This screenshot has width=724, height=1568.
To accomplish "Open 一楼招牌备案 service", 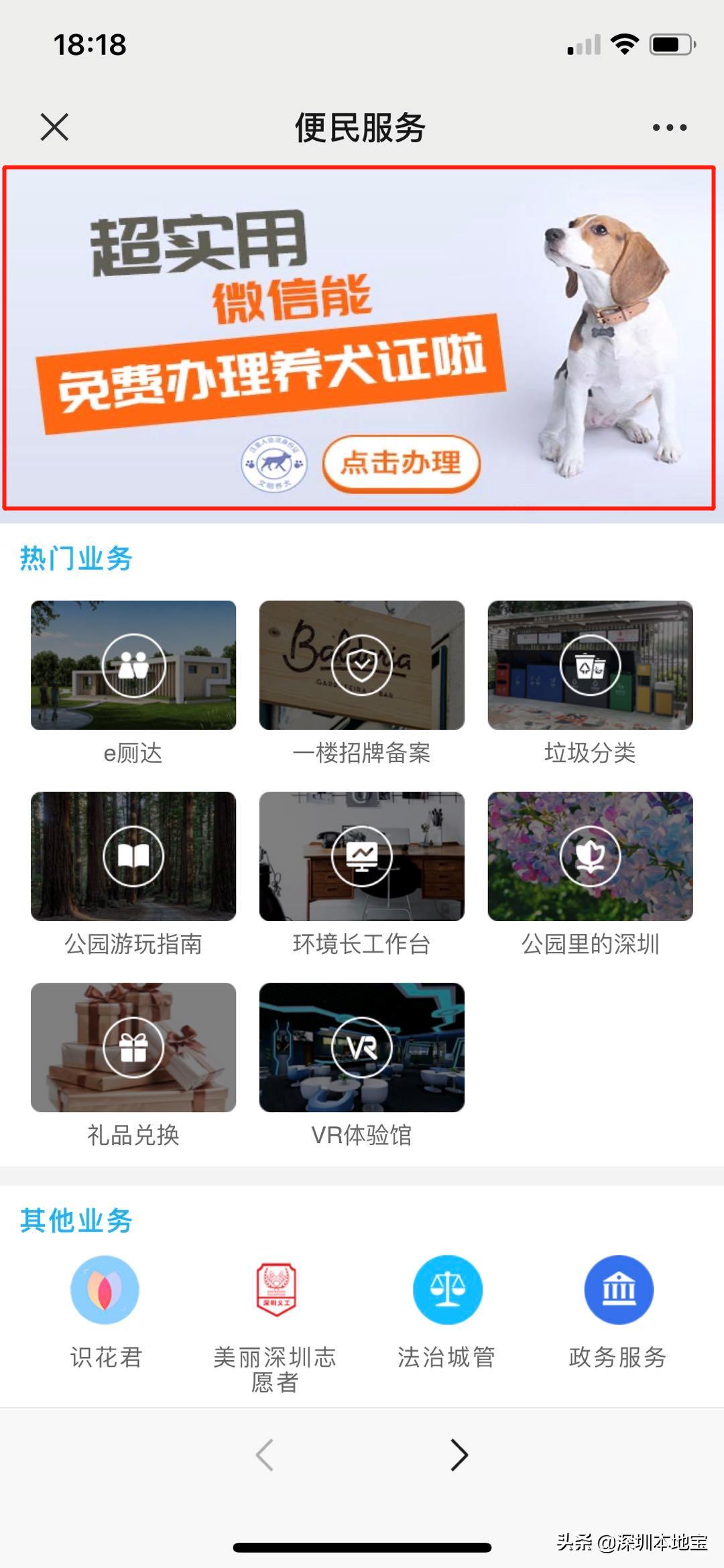I will [x=362, y=664].
